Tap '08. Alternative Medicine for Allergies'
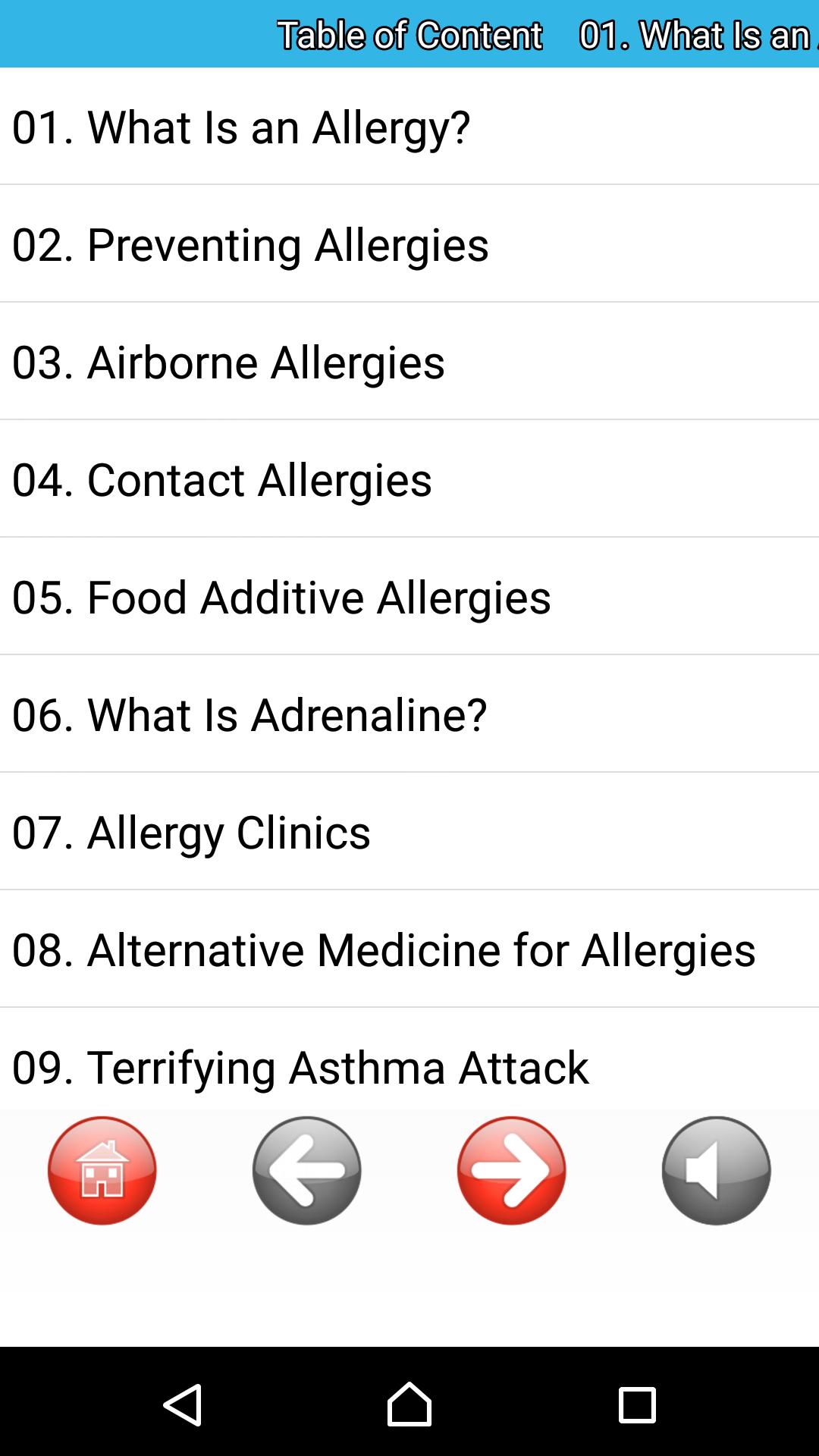The height and width of the screenshot is (1456, 819). pos(384,949)
